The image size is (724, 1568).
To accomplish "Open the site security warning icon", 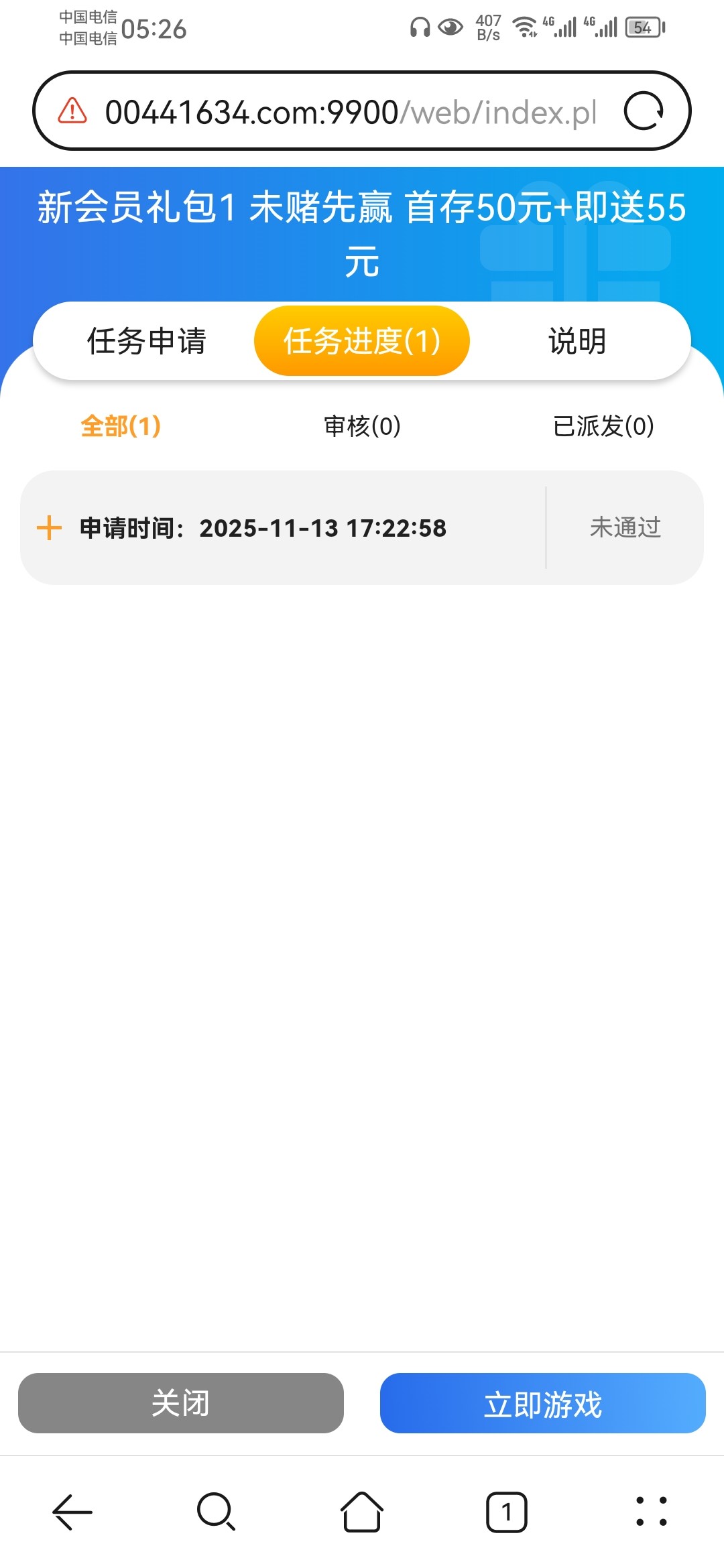I will coord(72,111).
